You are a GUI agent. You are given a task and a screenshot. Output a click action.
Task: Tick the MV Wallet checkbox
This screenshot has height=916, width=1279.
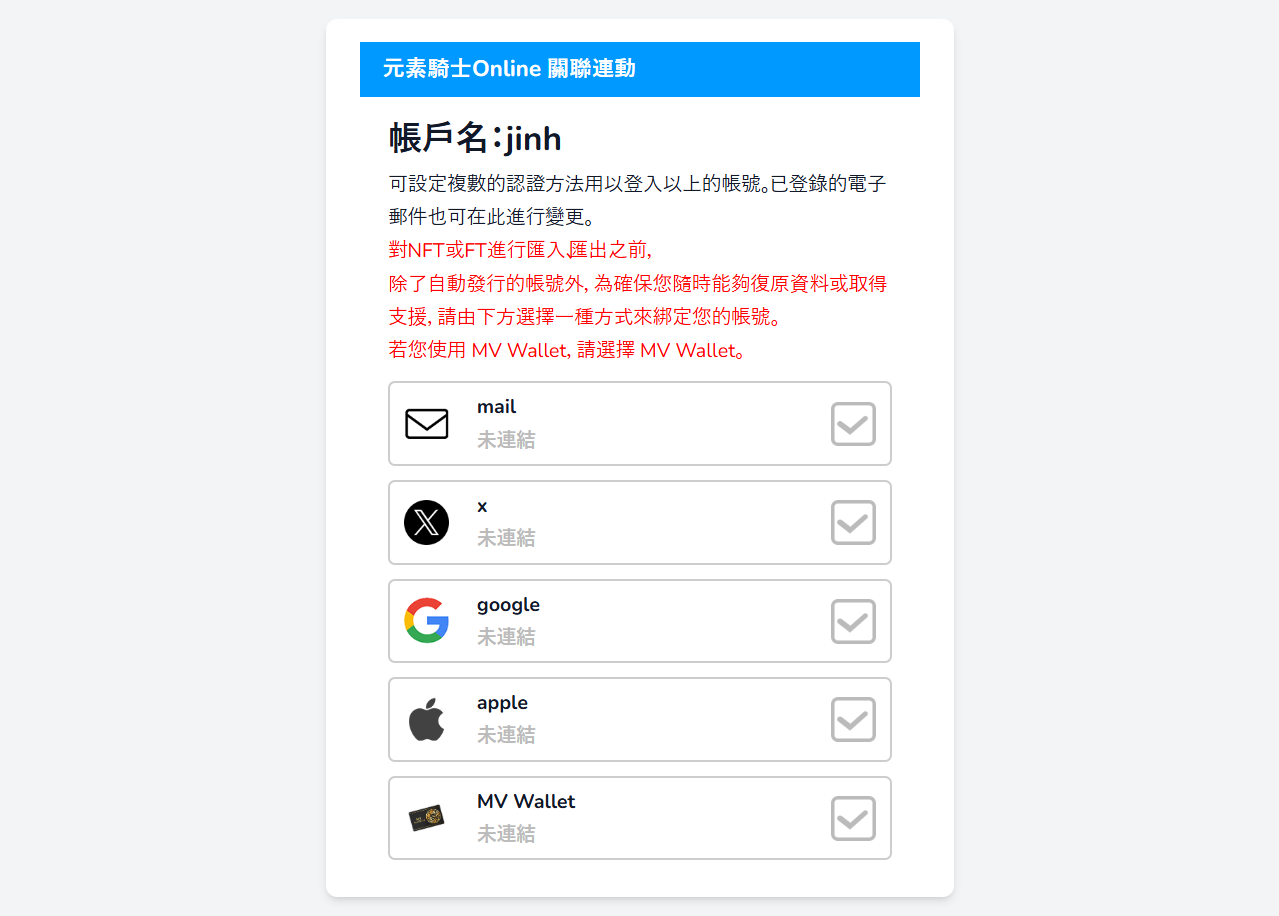coord(853,818)
